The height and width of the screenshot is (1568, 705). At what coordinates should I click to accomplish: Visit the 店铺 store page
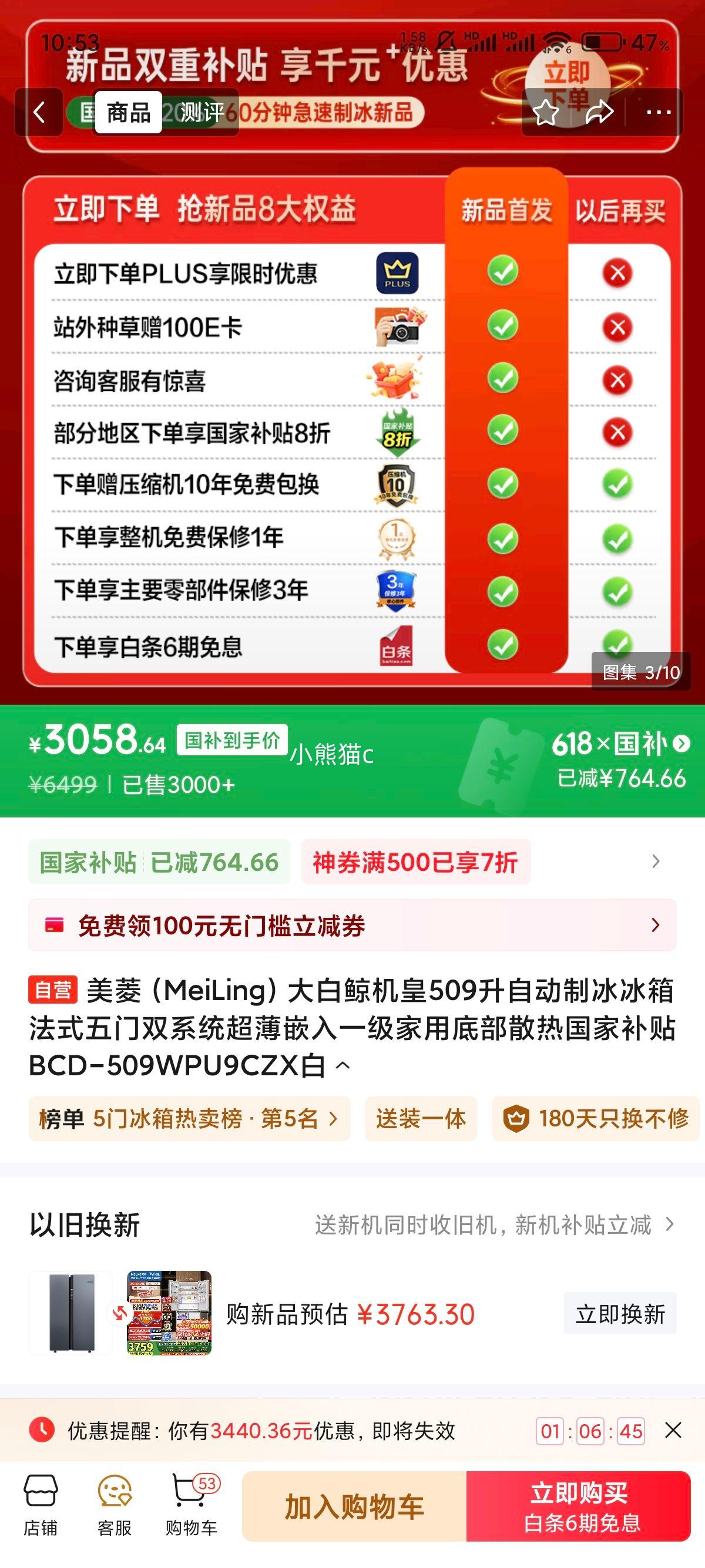[x=40, y=1505]
